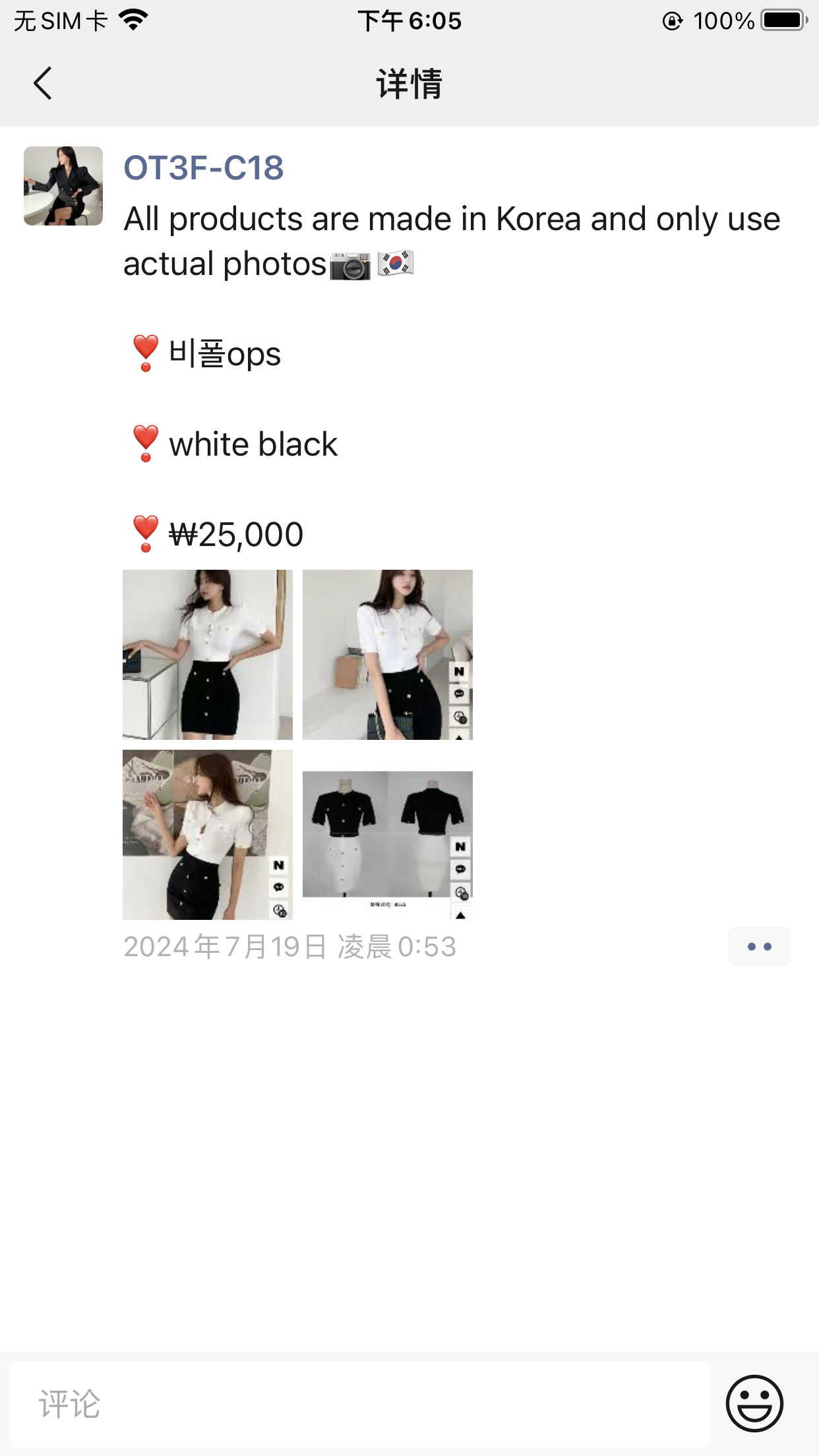Tap the 'white black' color option text
This screenshot has height=1456, width=819.
tap(253, 443)
